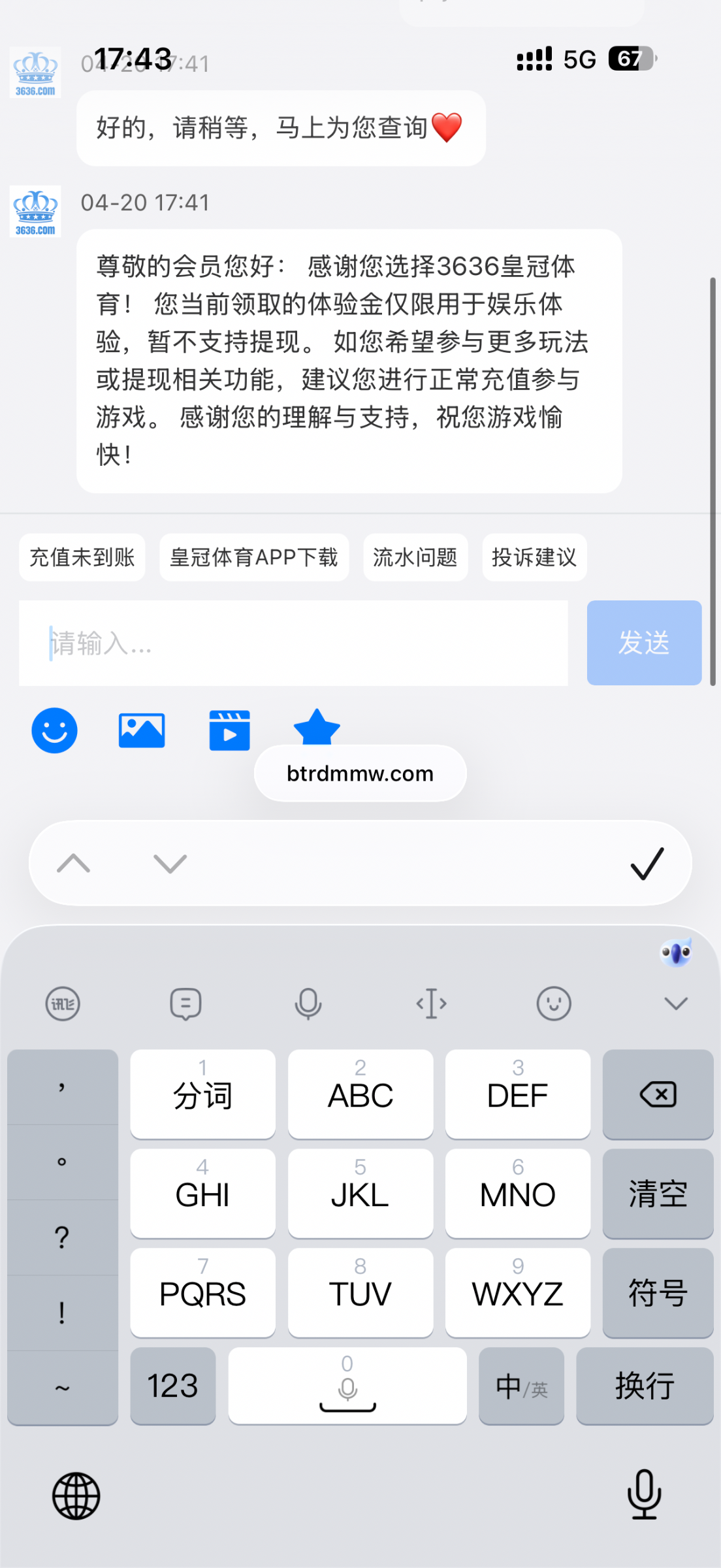Choose the 流水问题 quick reply

415,557
